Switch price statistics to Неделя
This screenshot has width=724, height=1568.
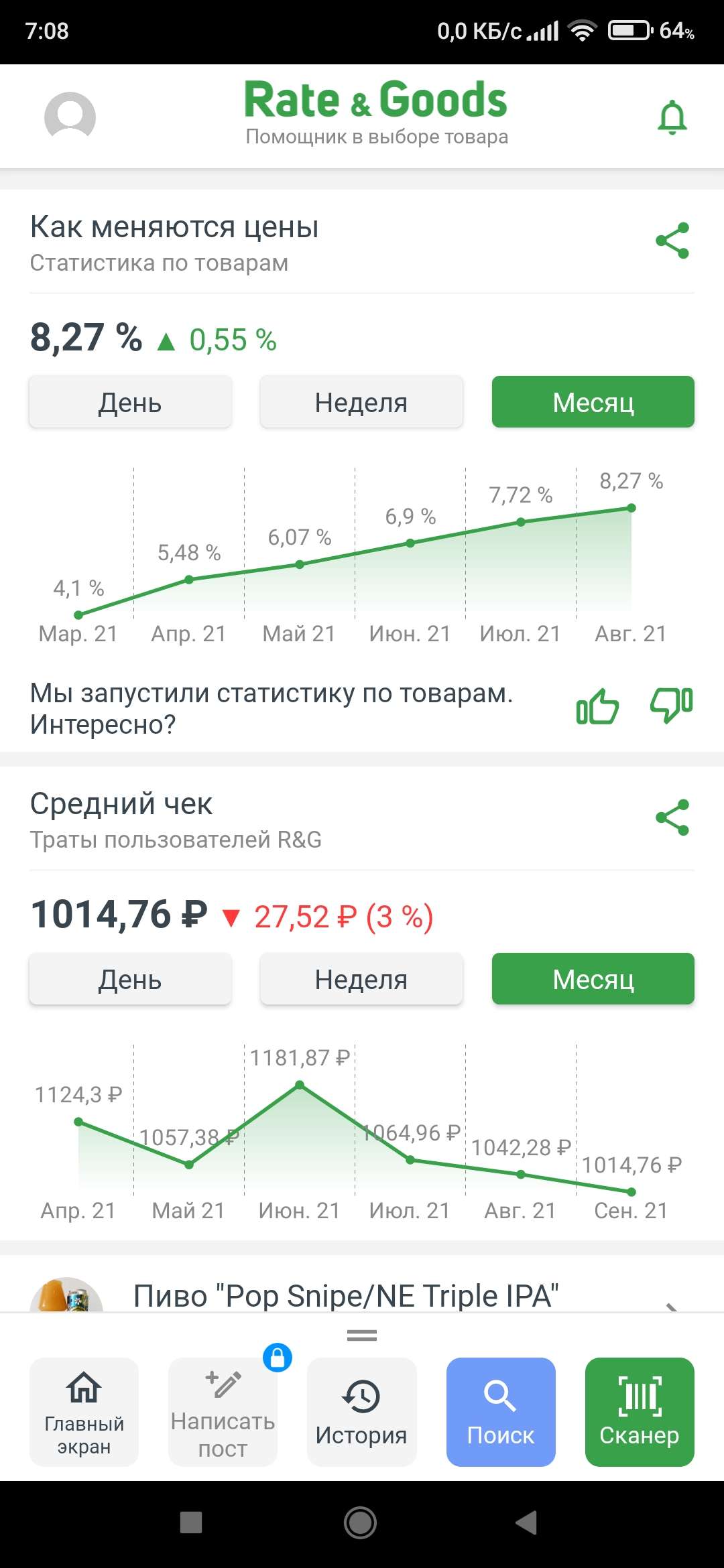coord(361,402)
